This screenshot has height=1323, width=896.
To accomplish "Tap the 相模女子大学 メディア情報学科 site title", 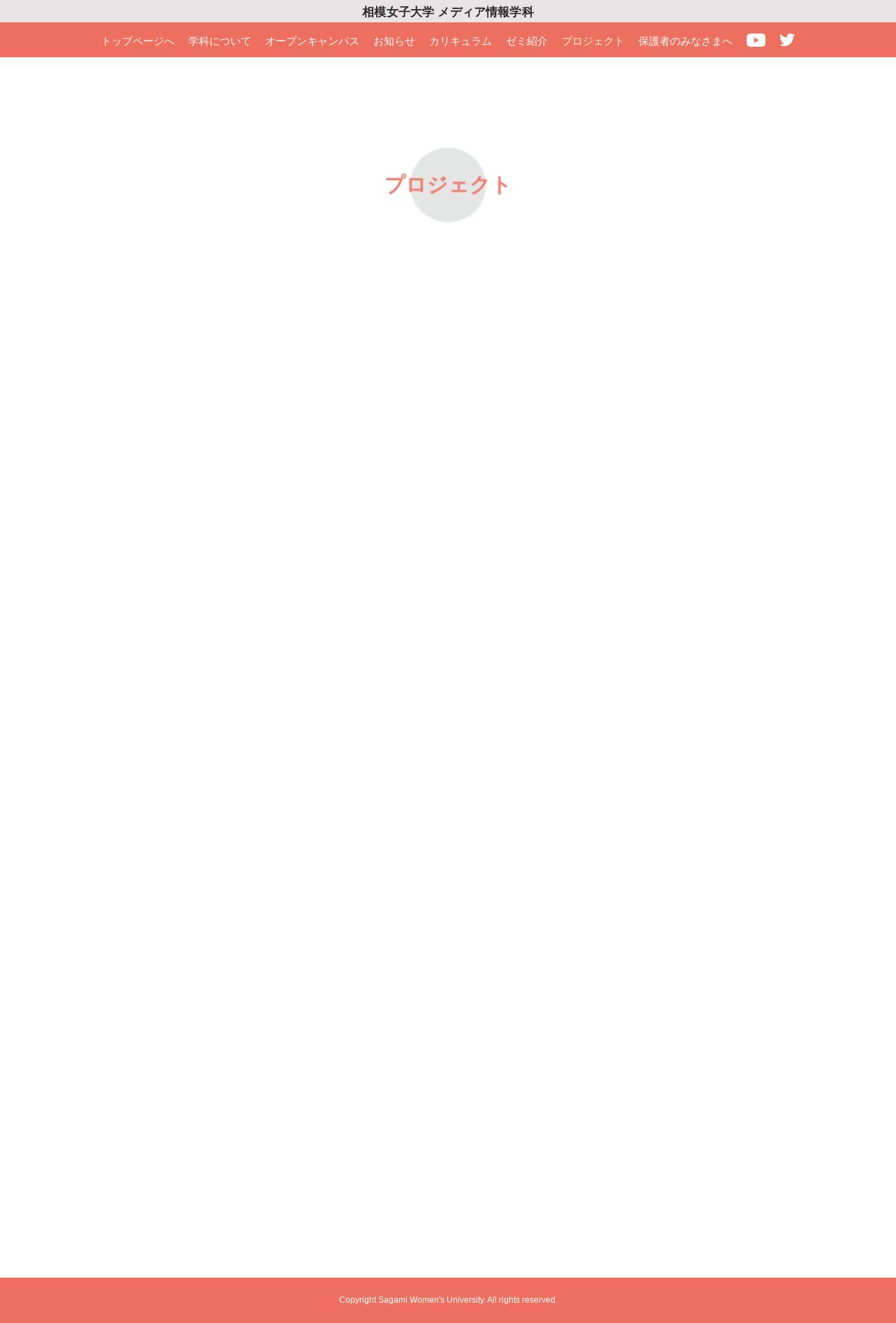I will (x=447, y=12).
